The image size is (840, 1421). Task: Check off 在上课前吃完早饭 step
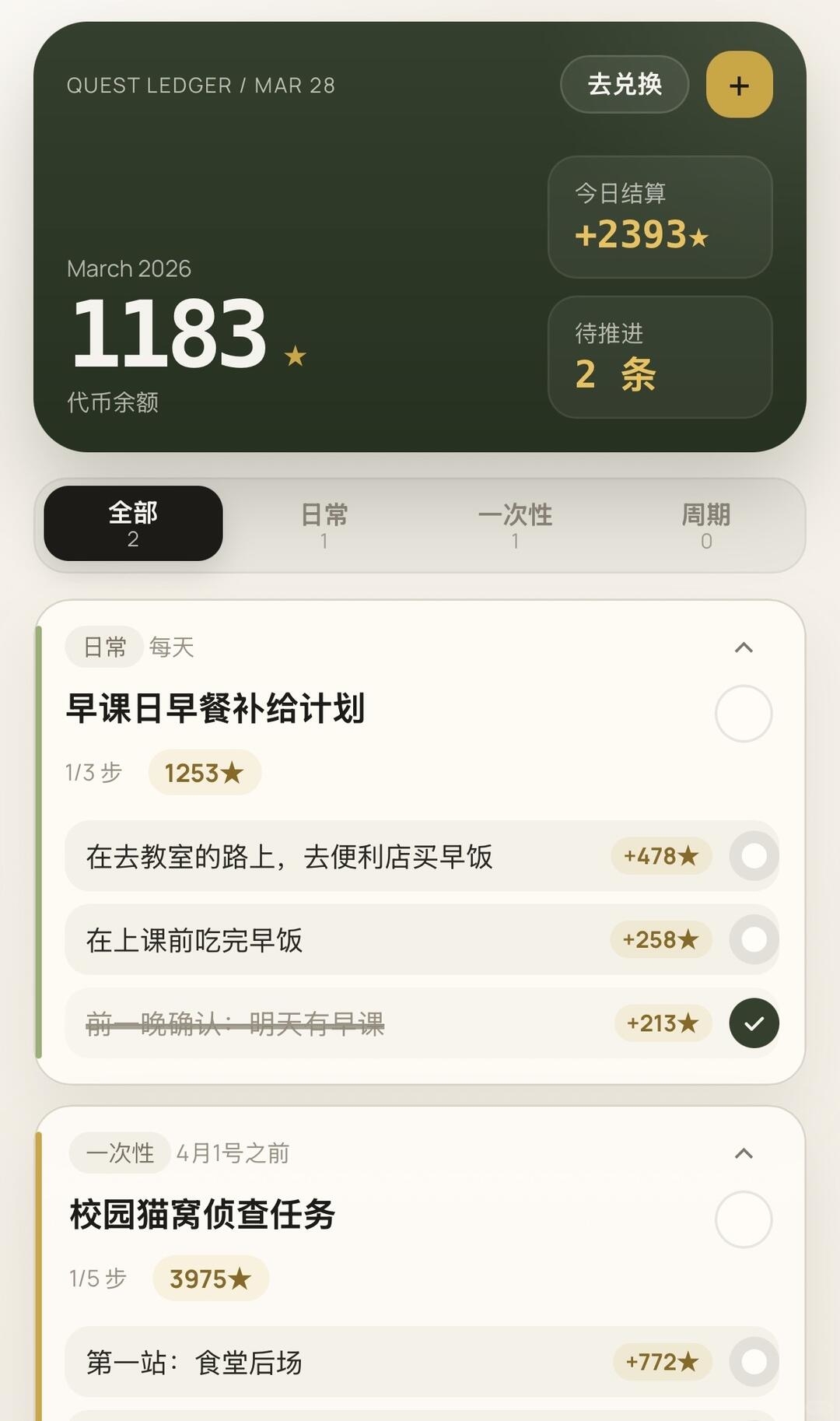[754, 939]
